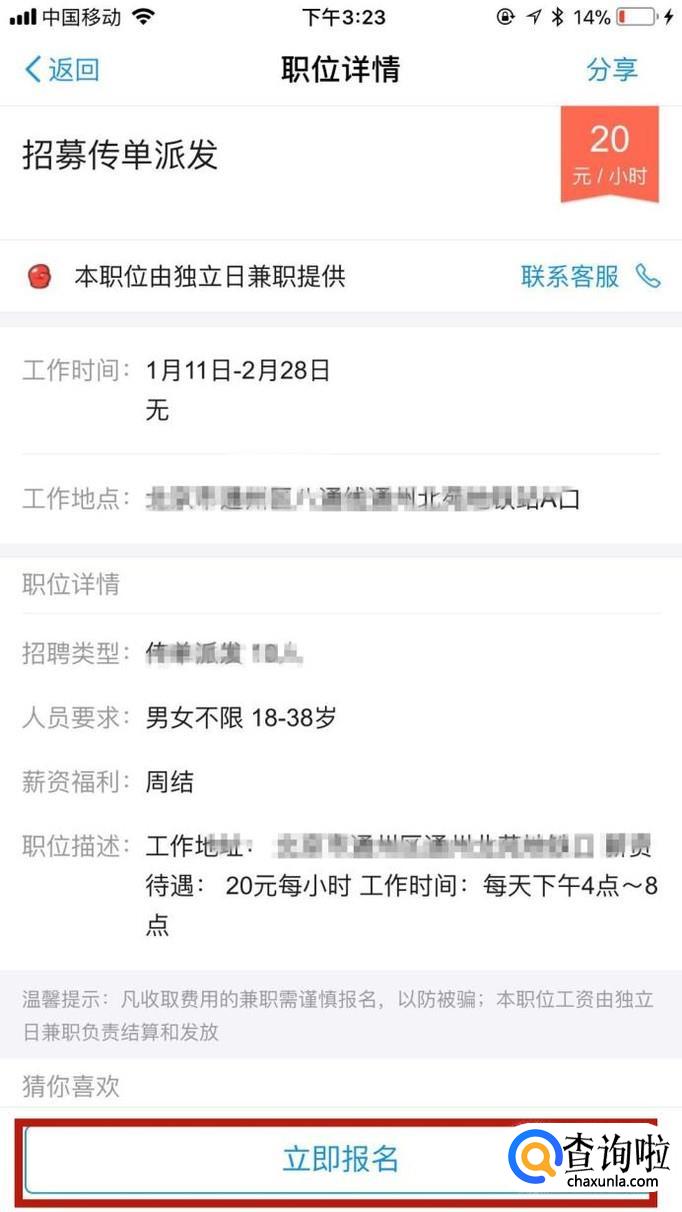682x1212 pixels.
Task: Sign up now with 立即报名
Action: click(340, 1159)
